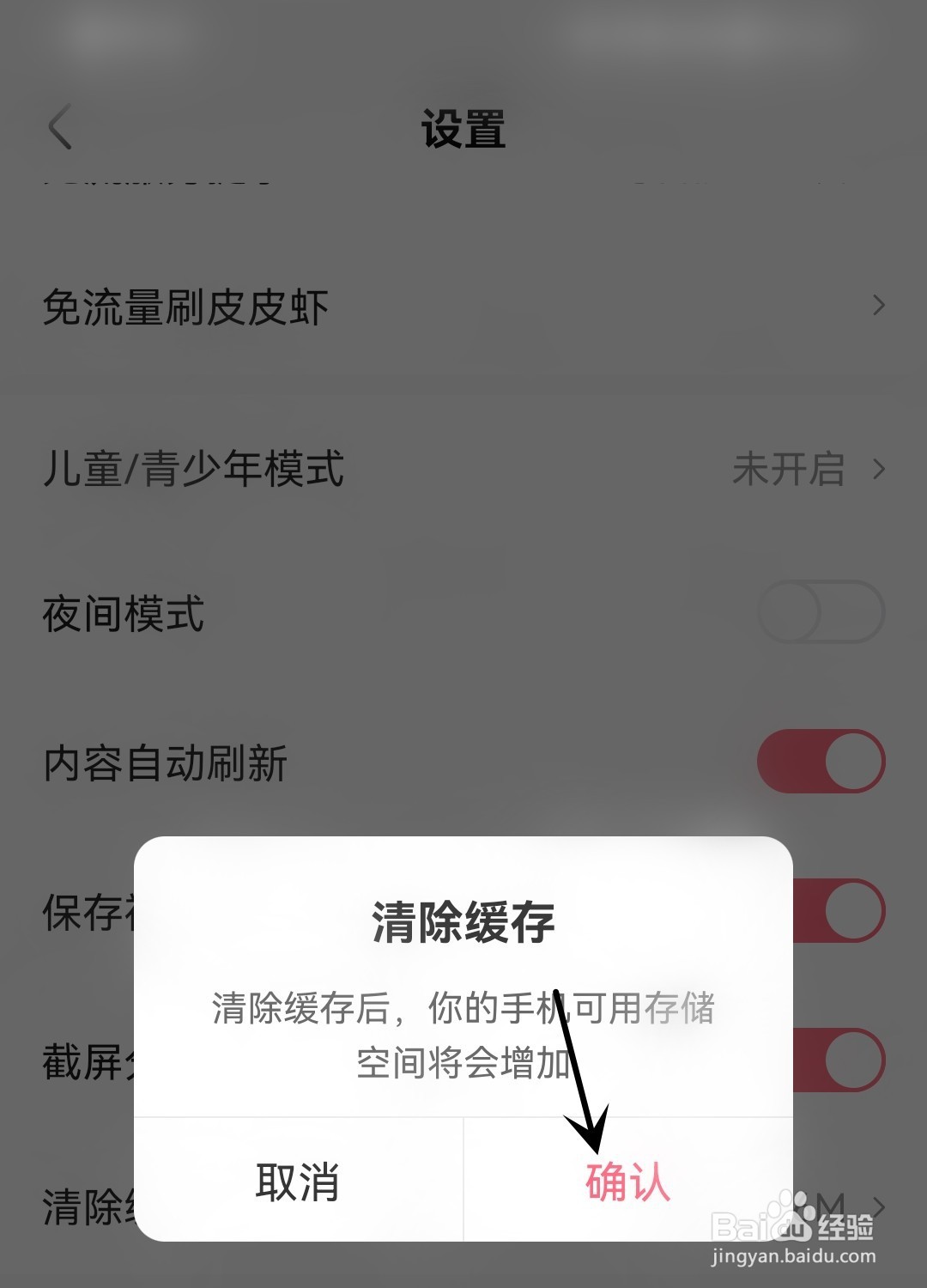Click the 夜间模式 row label
This screenshot has width=927, height=1288.
click(123, 612)
